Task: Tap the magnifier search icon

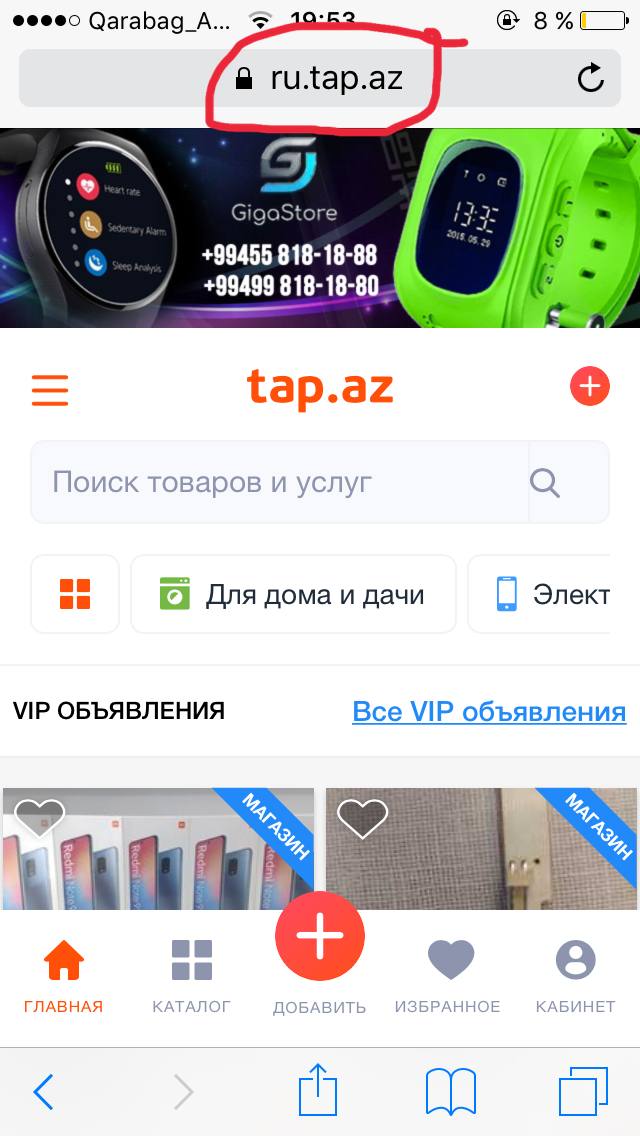Action: pyautogui.click(x=545, y=483)
